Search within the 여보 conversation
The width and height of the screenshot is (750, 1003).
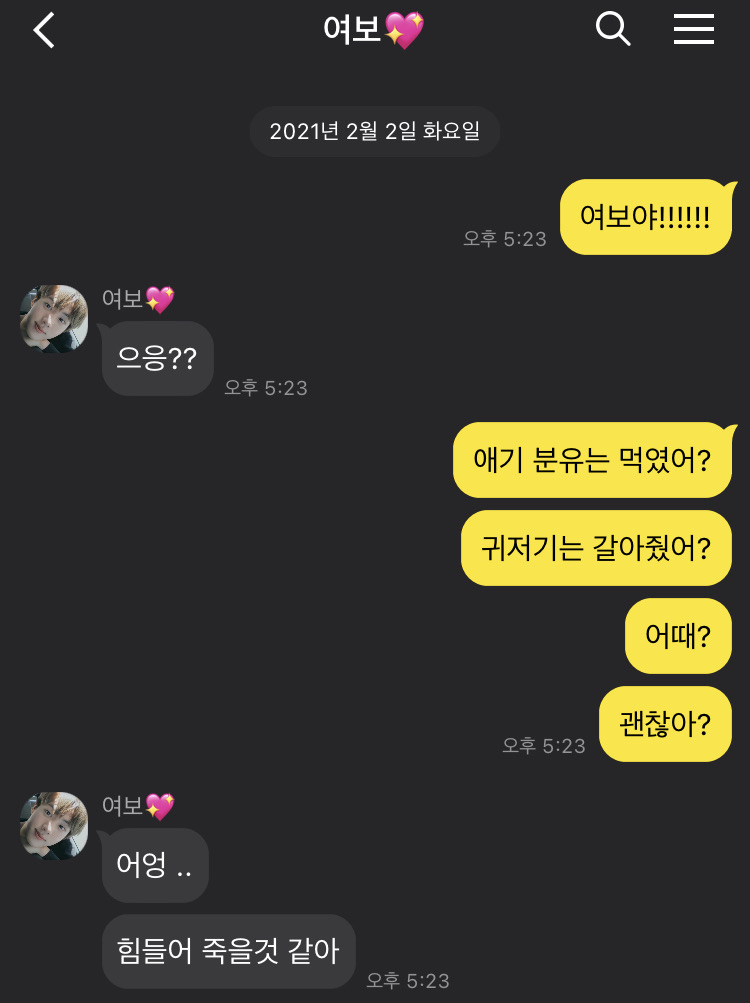coord(612,29)
